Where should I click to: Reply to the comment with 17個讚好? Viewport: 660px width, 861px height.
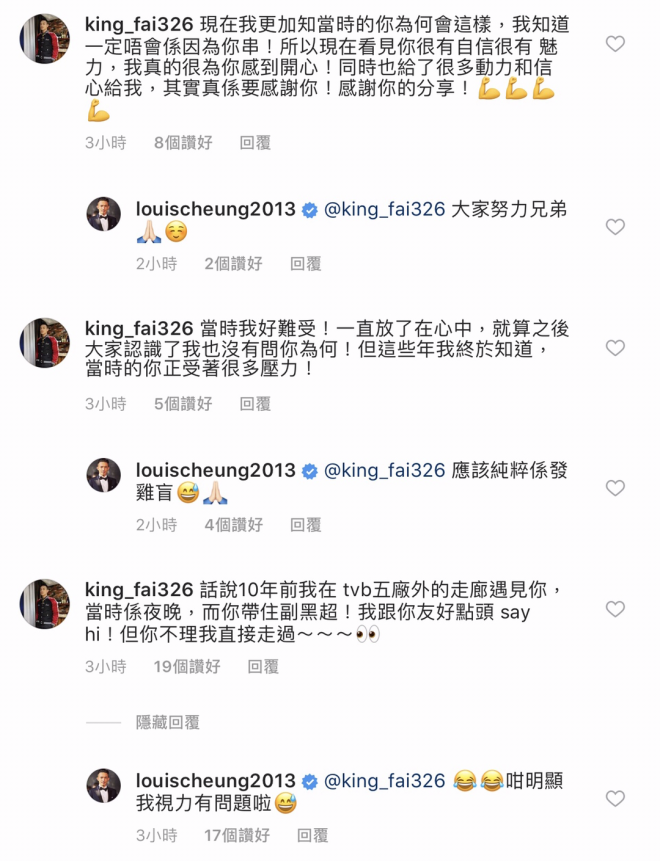coord(313,835)
